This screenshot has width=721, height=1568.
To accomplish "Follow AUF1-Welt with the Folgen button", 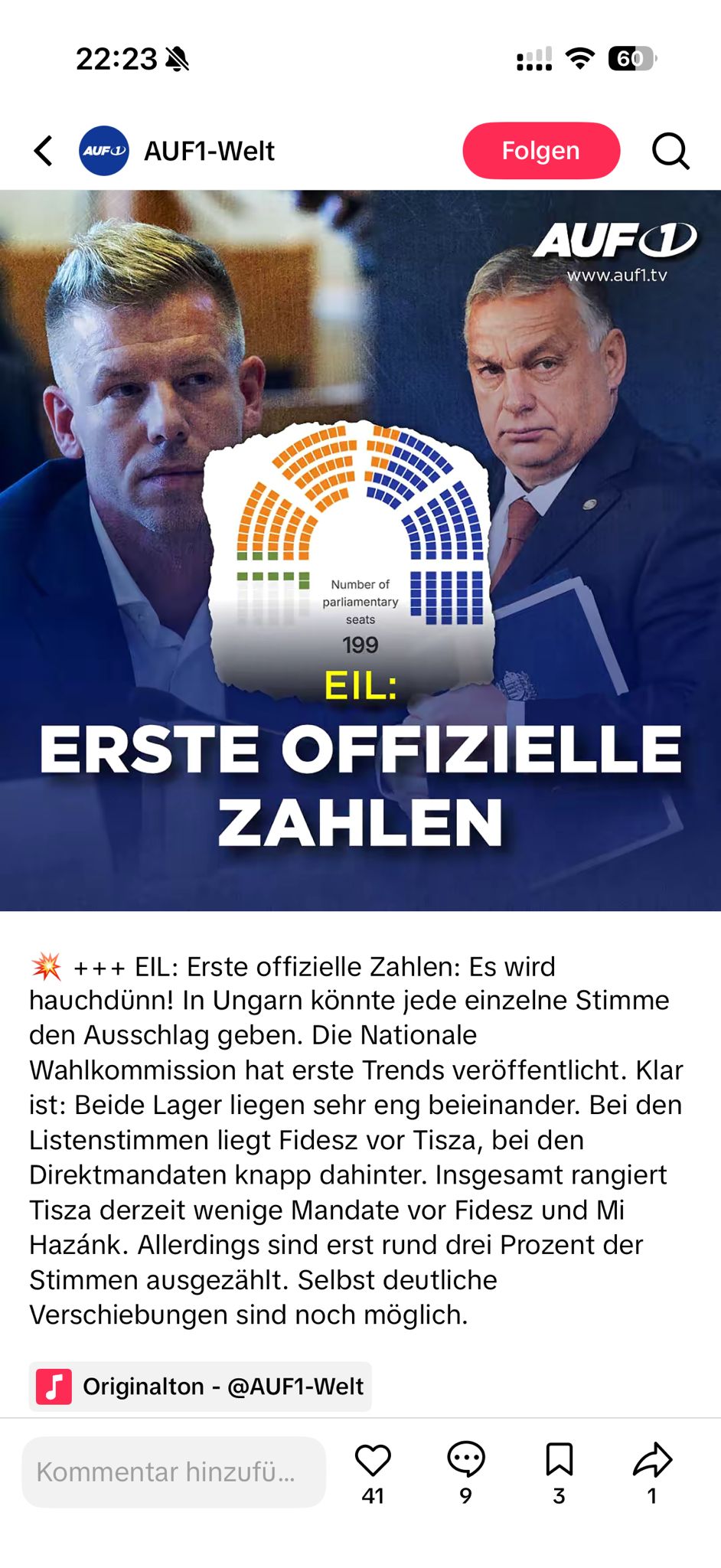I will tap(540, 151).
